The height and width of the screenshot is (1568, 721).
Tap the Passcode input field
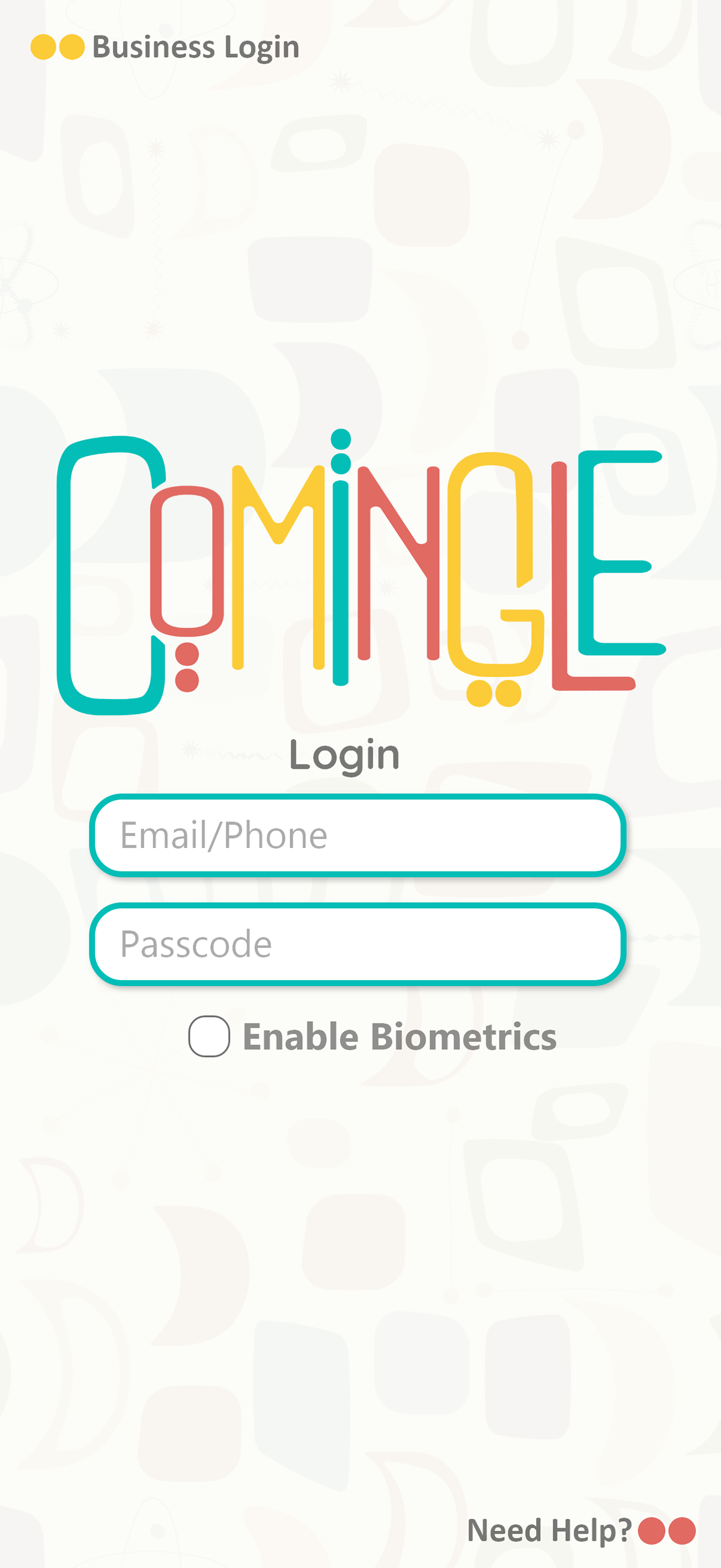(357, 944)
